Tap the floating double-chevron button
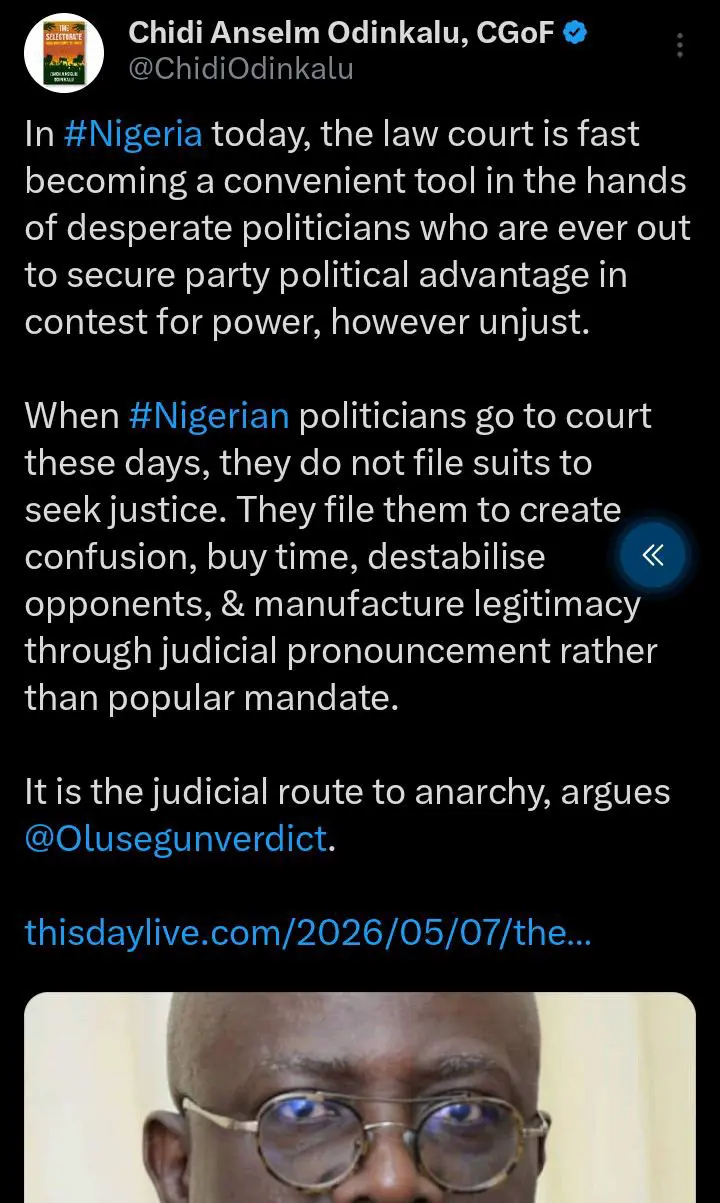The image size is (720, 1203). (653, 555)
